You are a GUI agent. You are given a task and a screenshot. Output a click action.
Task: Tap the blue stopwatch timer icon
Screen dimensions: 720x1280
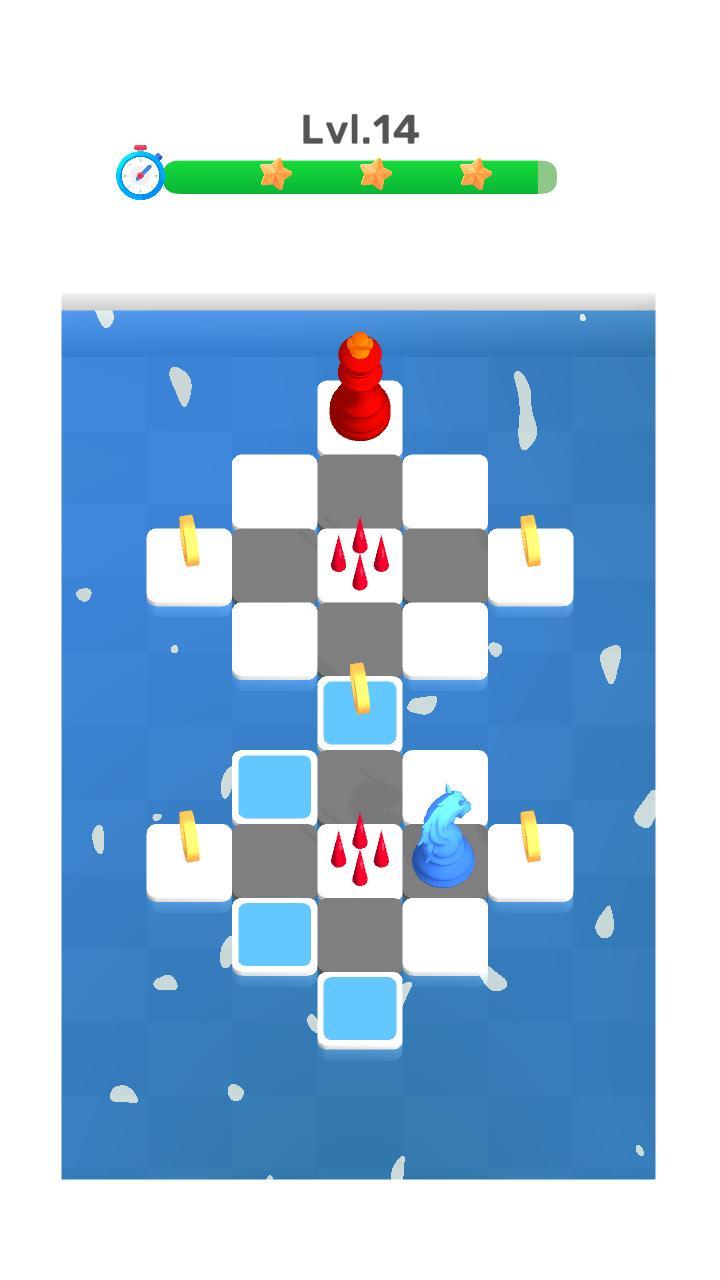tap(139, 175)
